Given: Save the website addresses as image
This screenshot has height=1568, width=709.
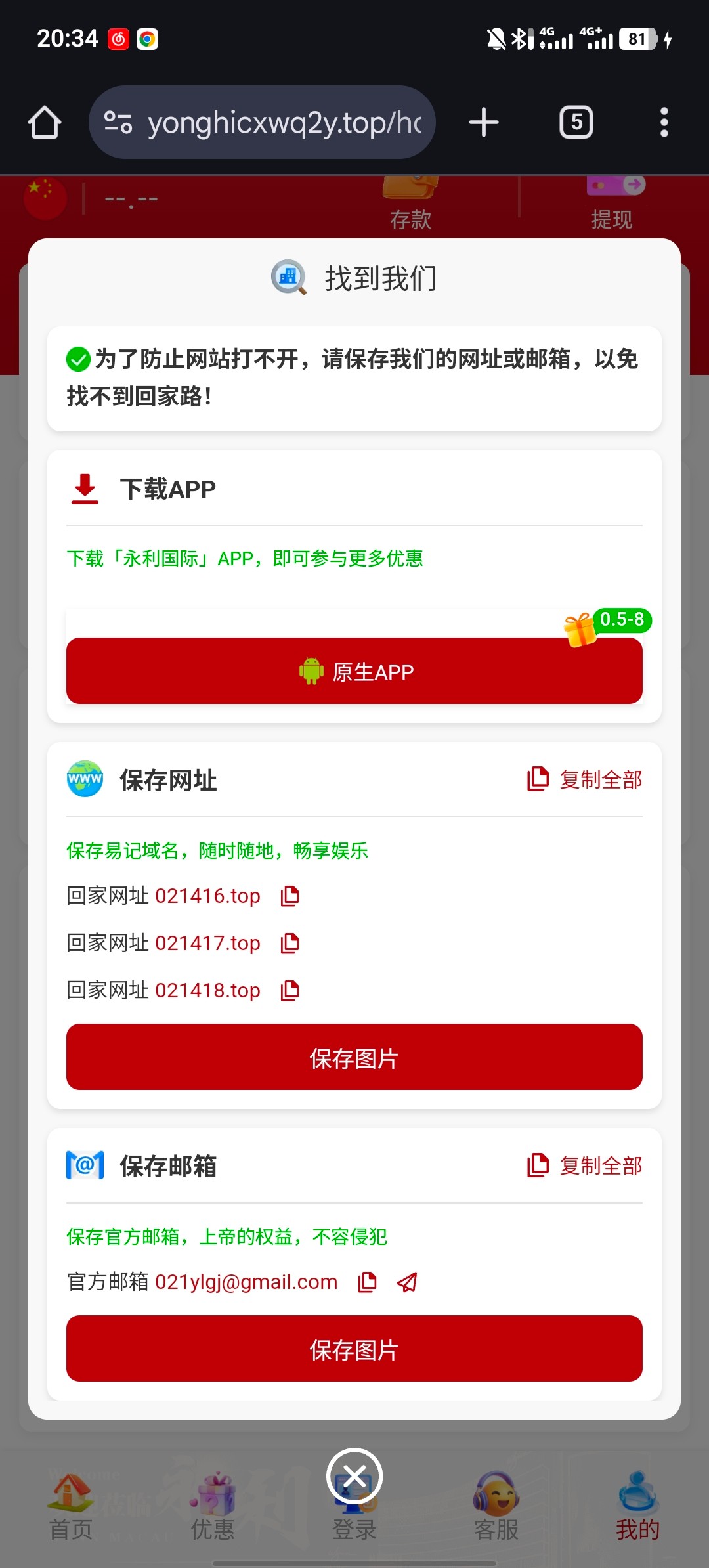Looking at the screenshot, I should (x=354, y=1057).
